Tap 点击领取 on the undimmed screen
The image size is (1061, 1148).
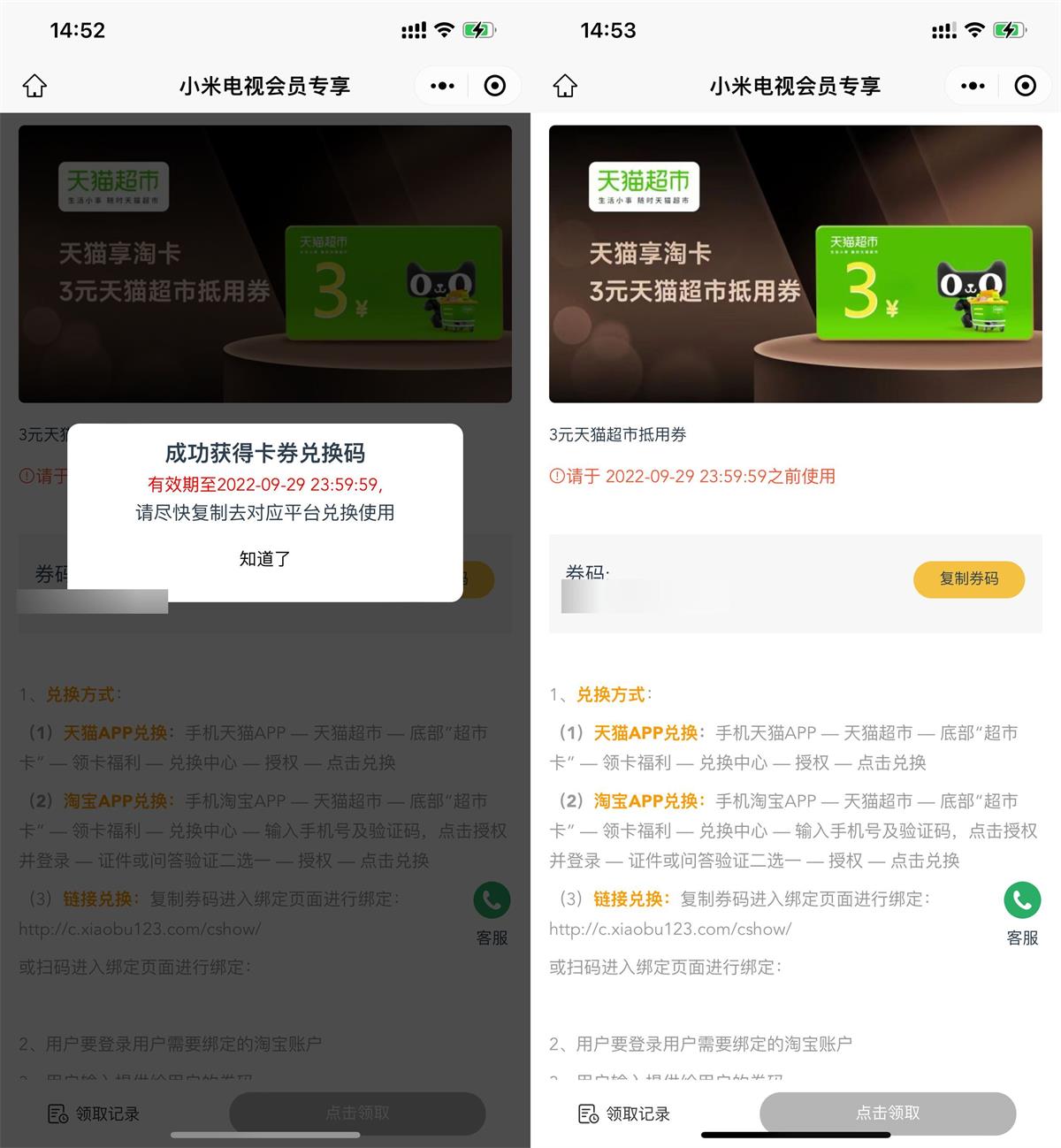point(887,1114)
